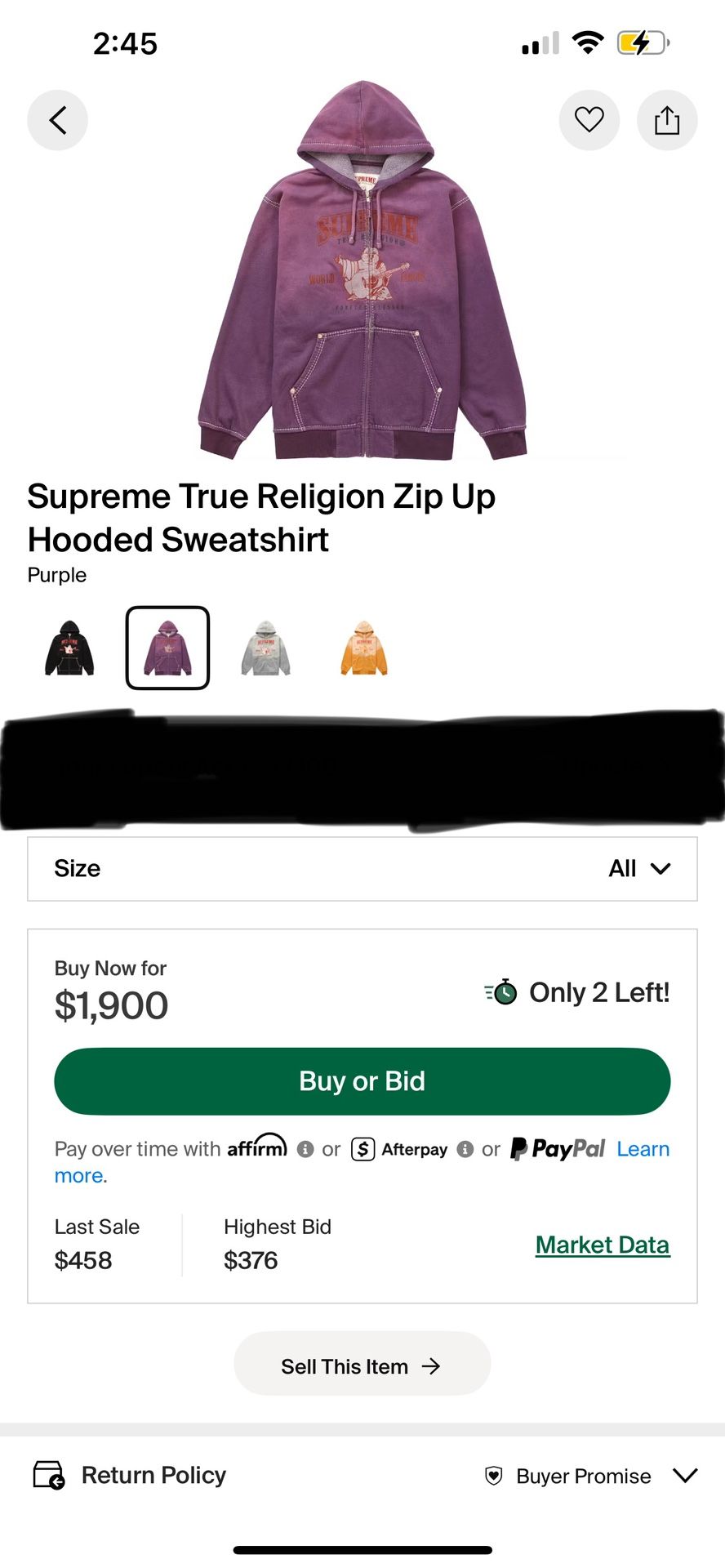Show Afterpay payment info

click(465, 1149)
